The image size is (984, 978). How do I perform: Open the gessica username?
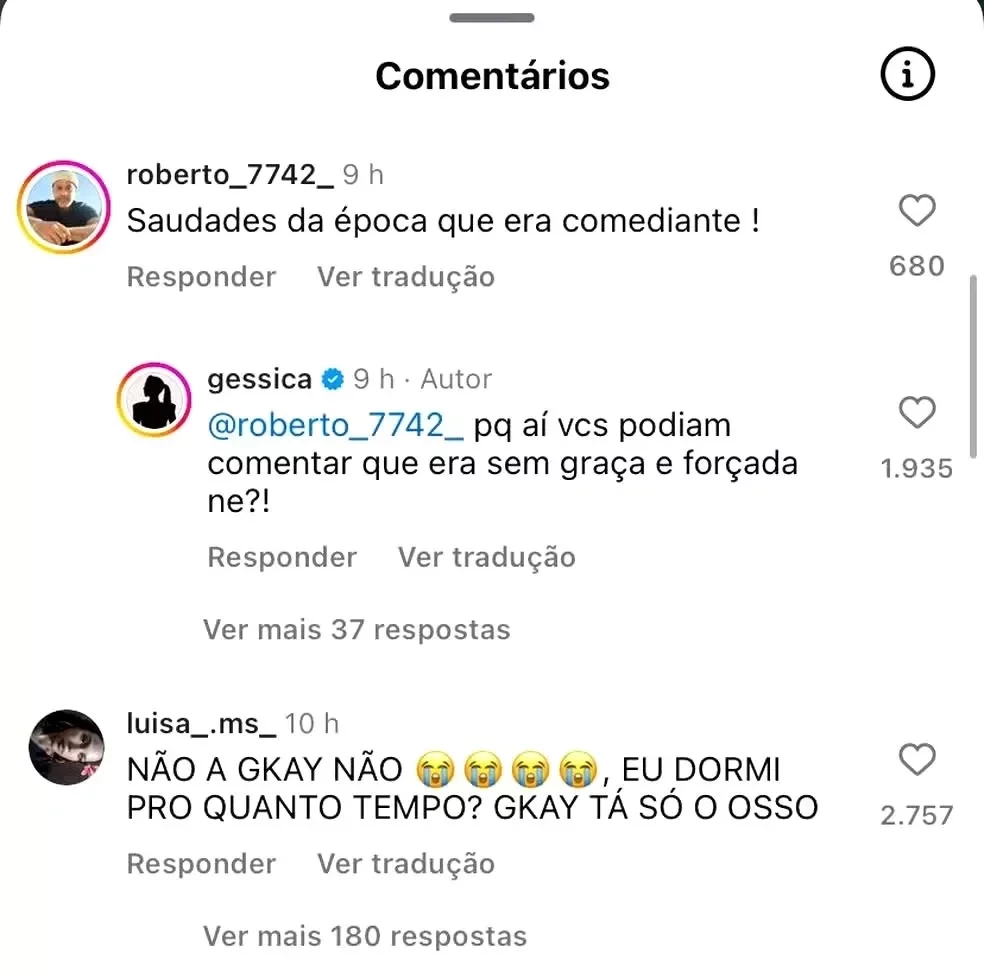pos(260,379)
